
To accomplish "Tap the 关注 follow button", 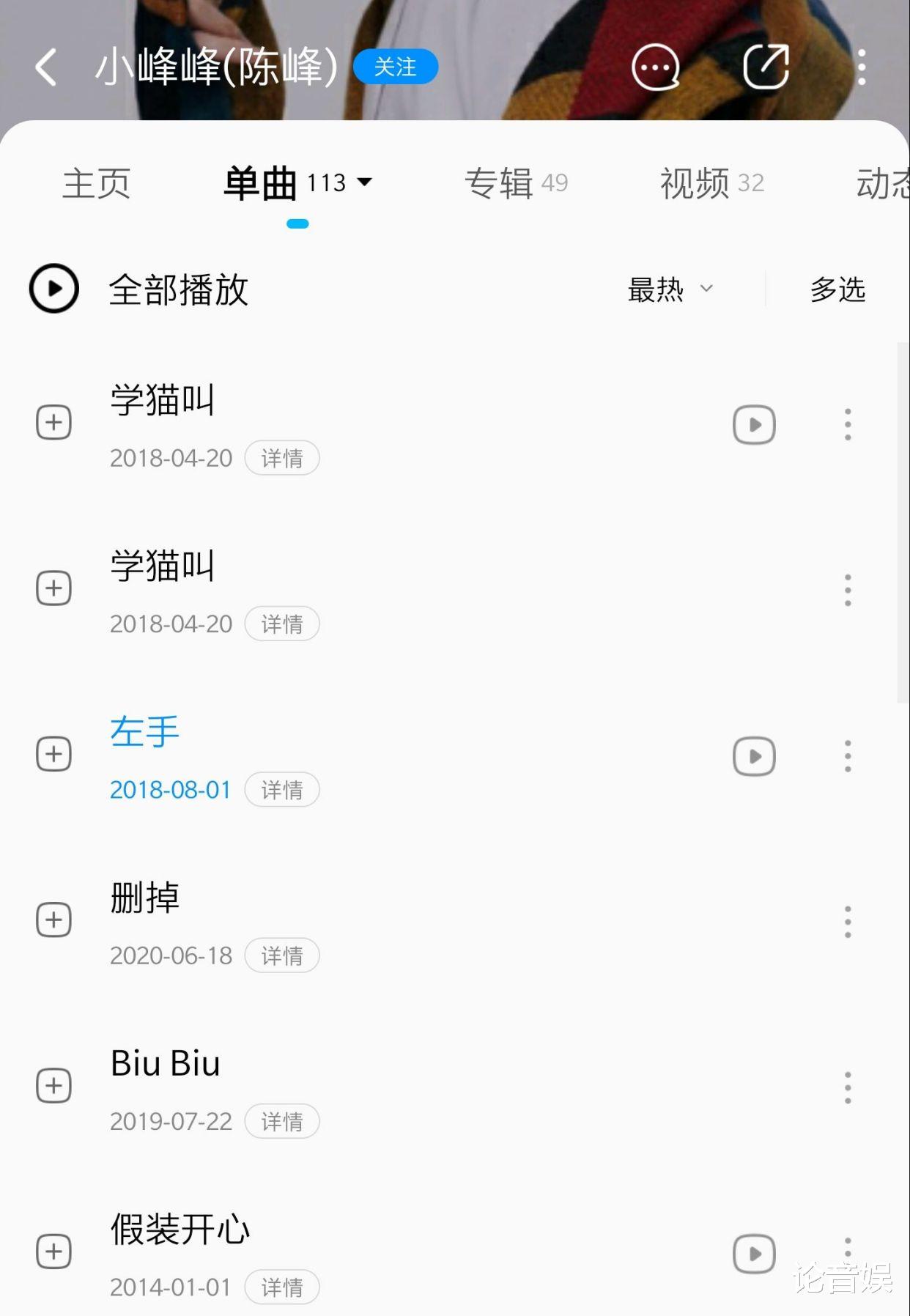I will pos(396,66).
